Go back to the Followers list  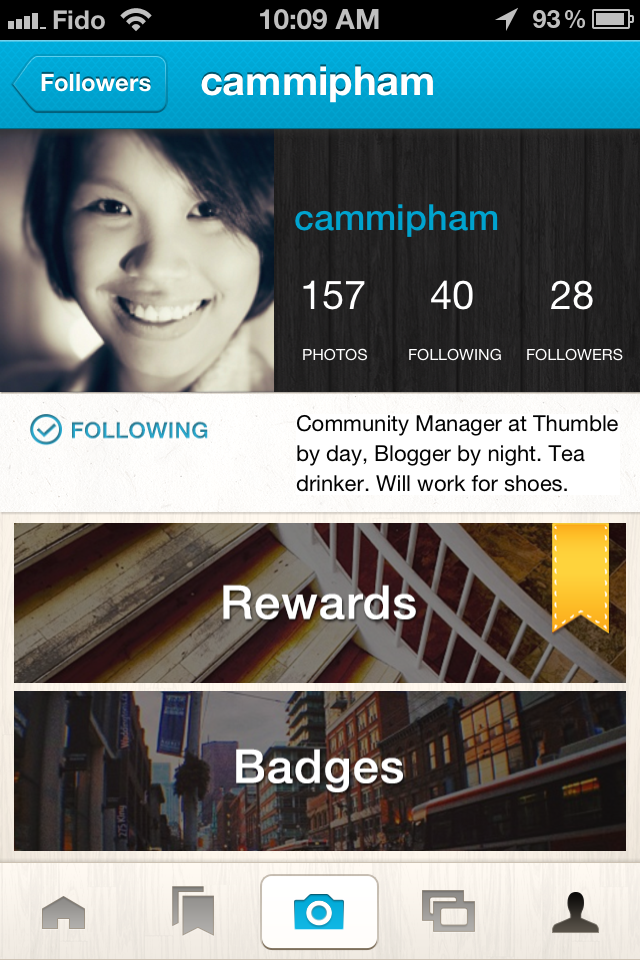pyautogui.click(x=90, y=84)
